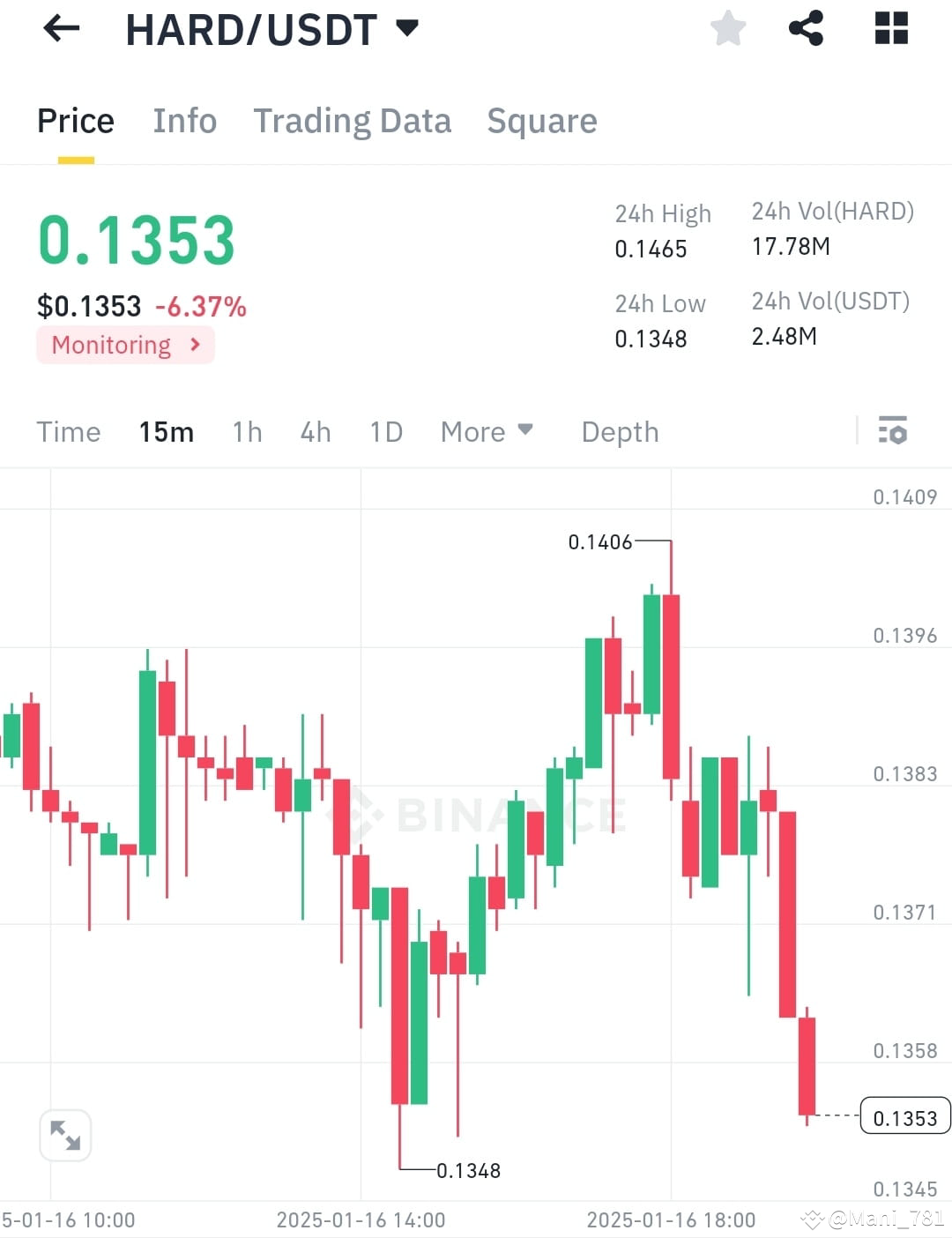Select the Time view option
The image size is (952, 1238).
click(x=68, y=431)
